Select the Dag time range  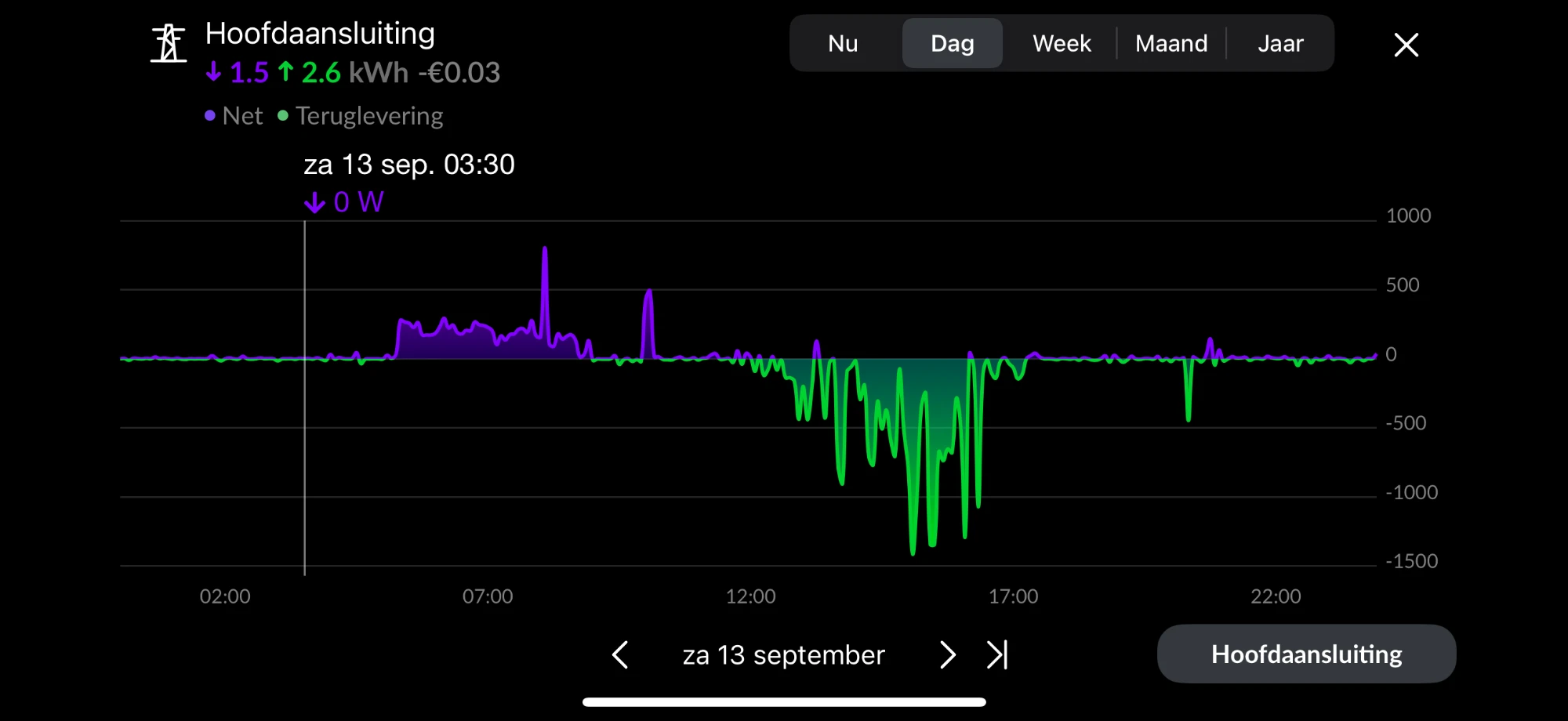pos(952,44)
